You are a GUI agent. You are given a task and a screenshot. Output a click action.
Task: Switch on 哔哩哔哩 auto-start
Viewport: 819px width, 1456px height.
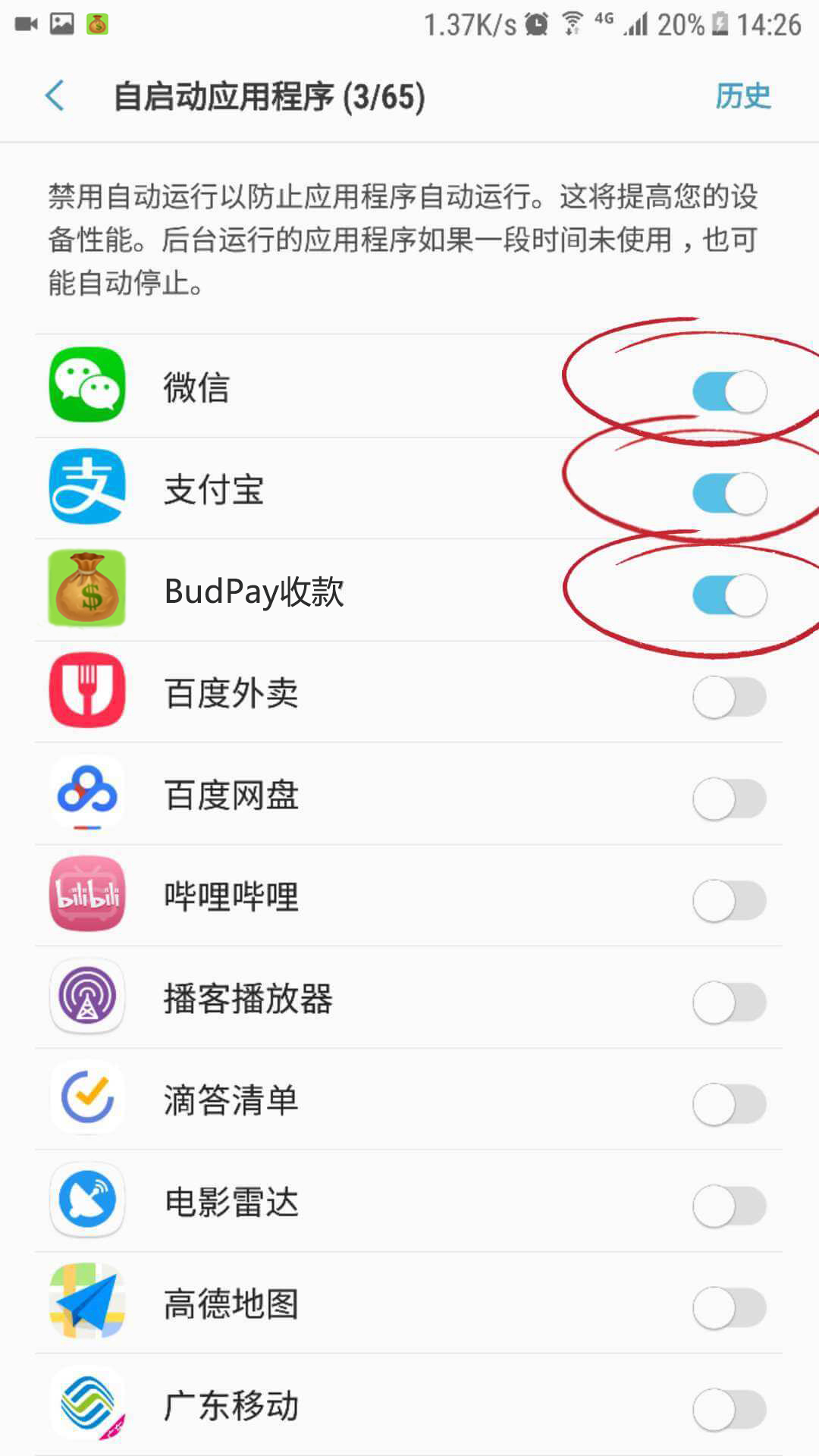click(x=729, y=900)
